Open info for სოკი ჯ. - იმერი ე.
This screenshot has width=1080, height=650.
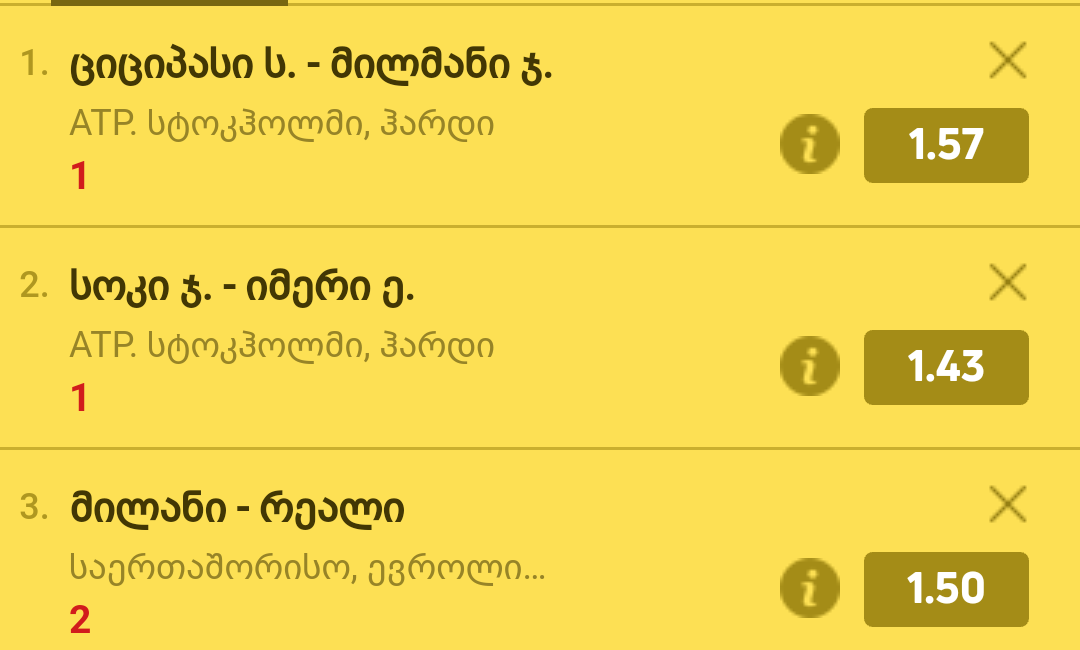point(809,367)
